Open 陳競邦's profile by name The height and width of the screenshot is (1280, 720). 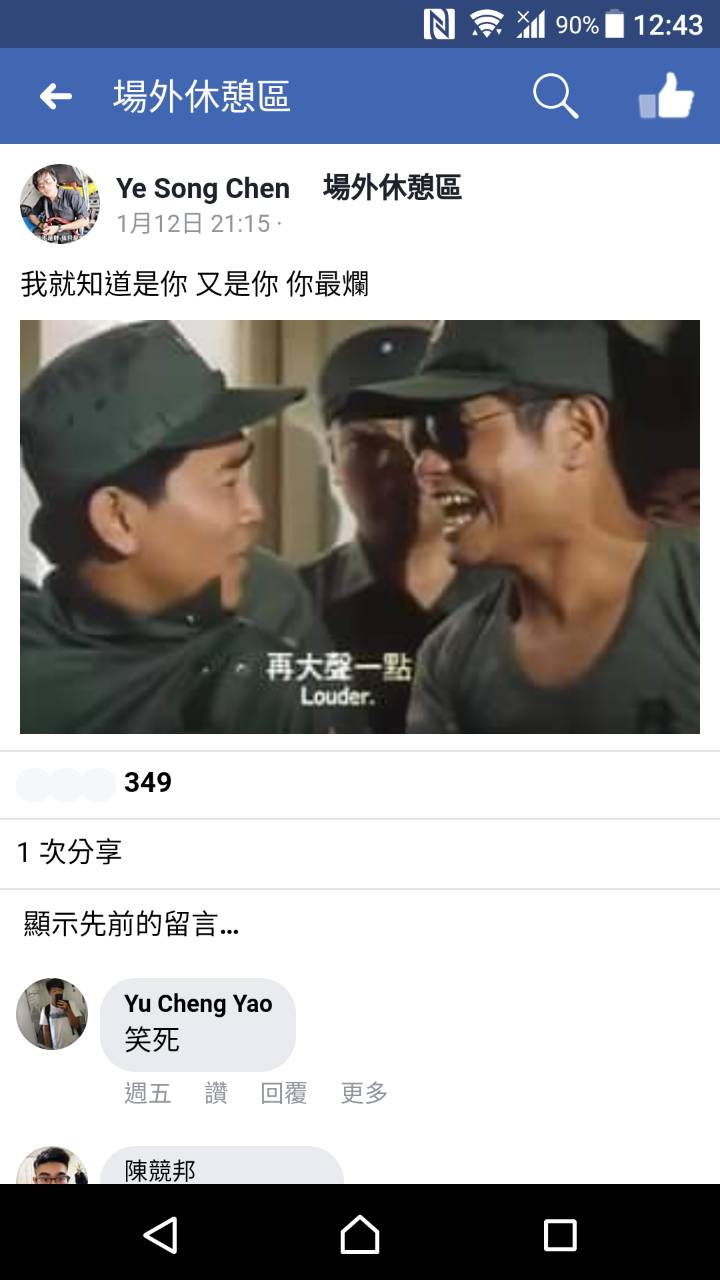pos(160,1170)
